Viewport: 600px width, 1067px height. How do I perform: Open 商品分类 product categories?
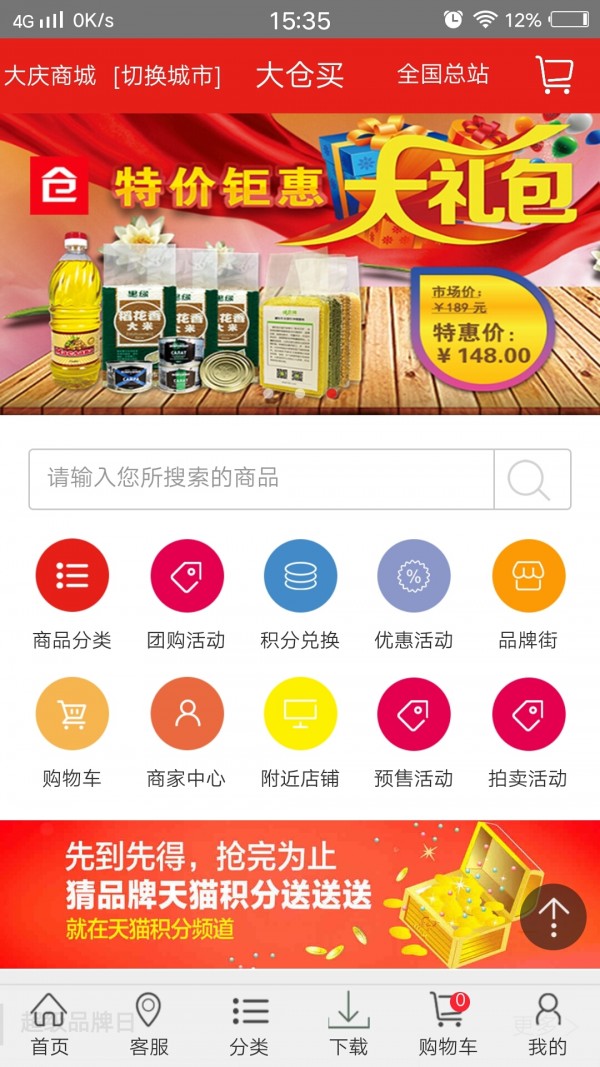point(72,595)
